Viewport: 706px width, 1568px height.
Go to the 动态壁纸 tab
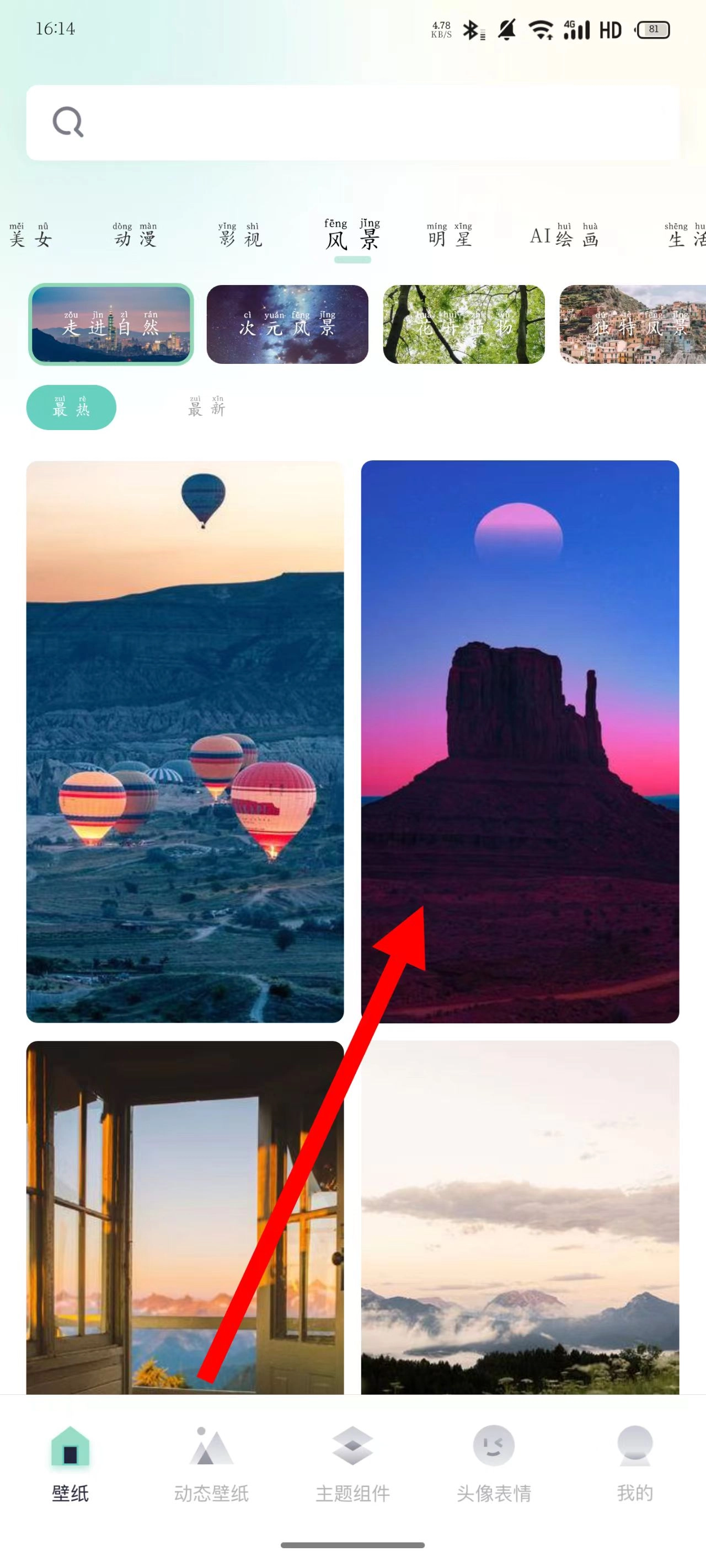(211, 1463)
